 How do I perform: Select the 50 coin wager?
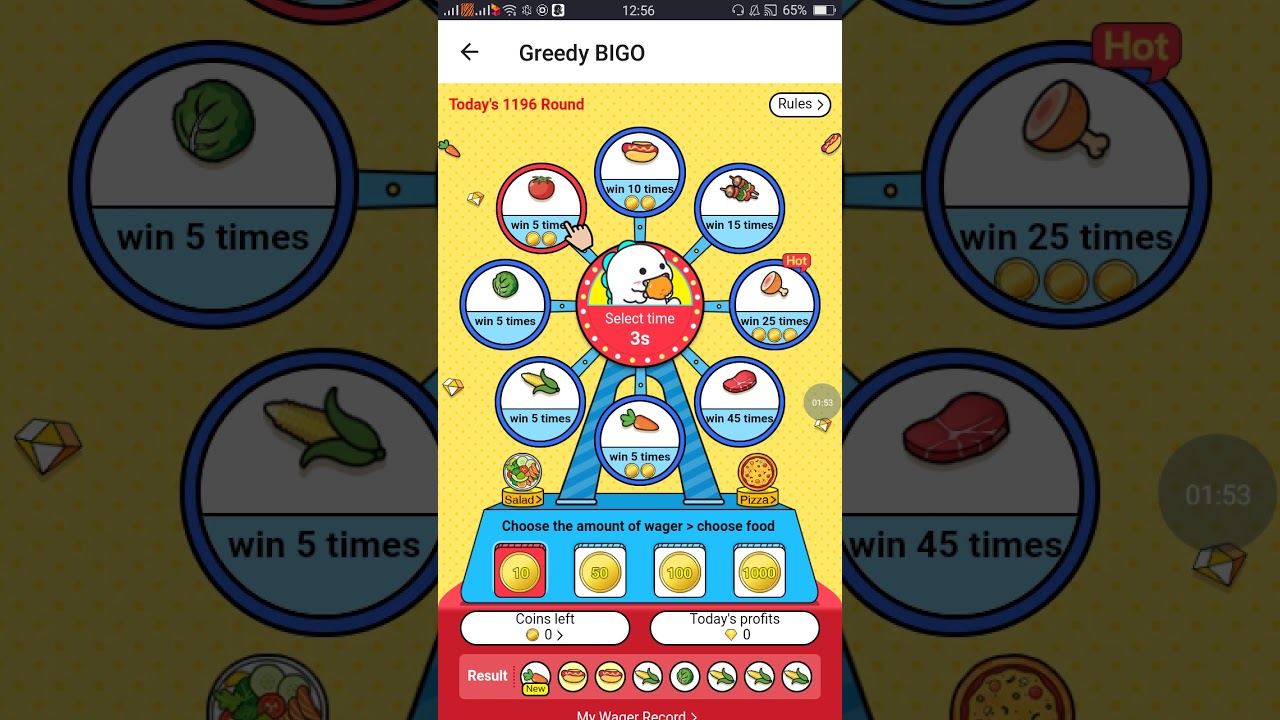pyautogui.click(x=600, y=572)
